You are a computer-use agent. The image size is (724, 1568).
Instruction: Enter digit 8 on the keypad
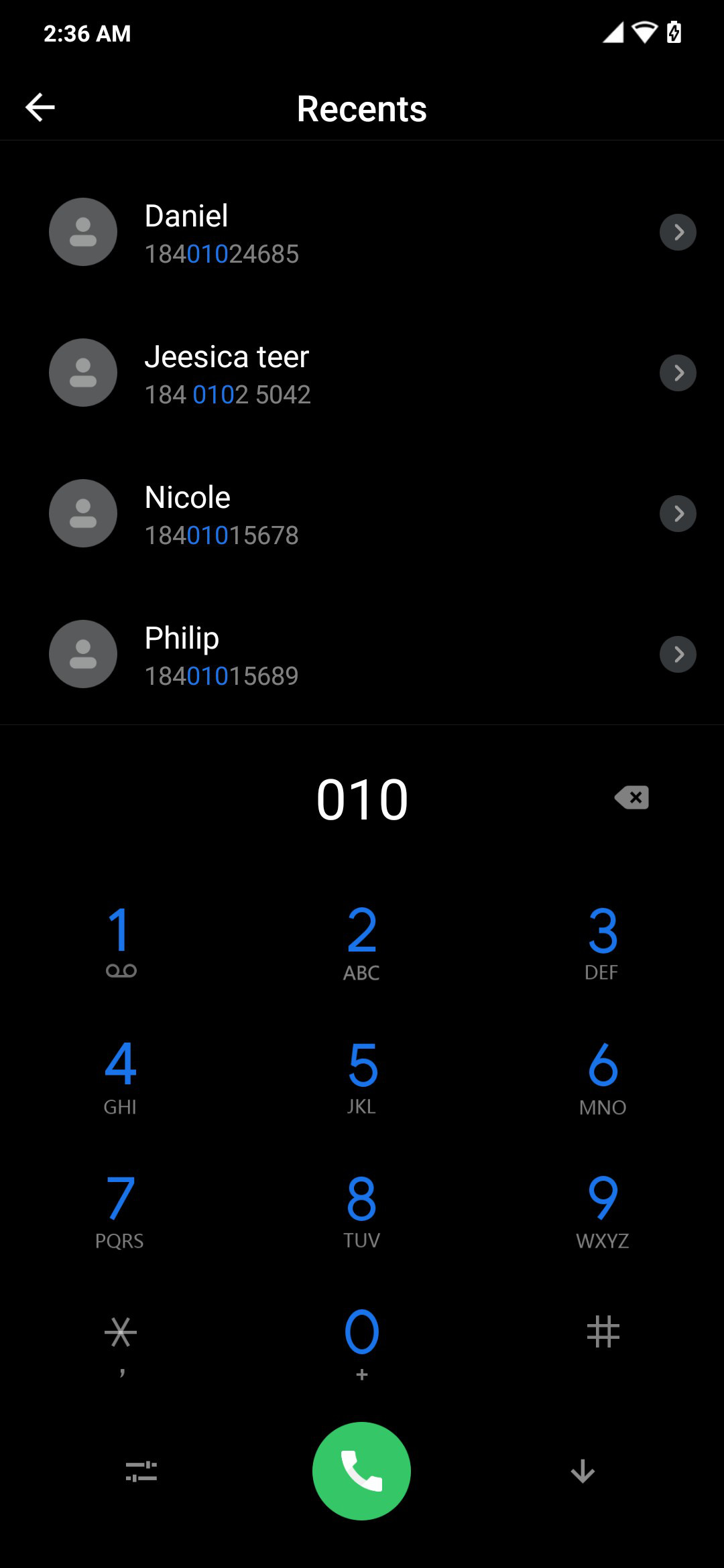(x=362, y=1210)
